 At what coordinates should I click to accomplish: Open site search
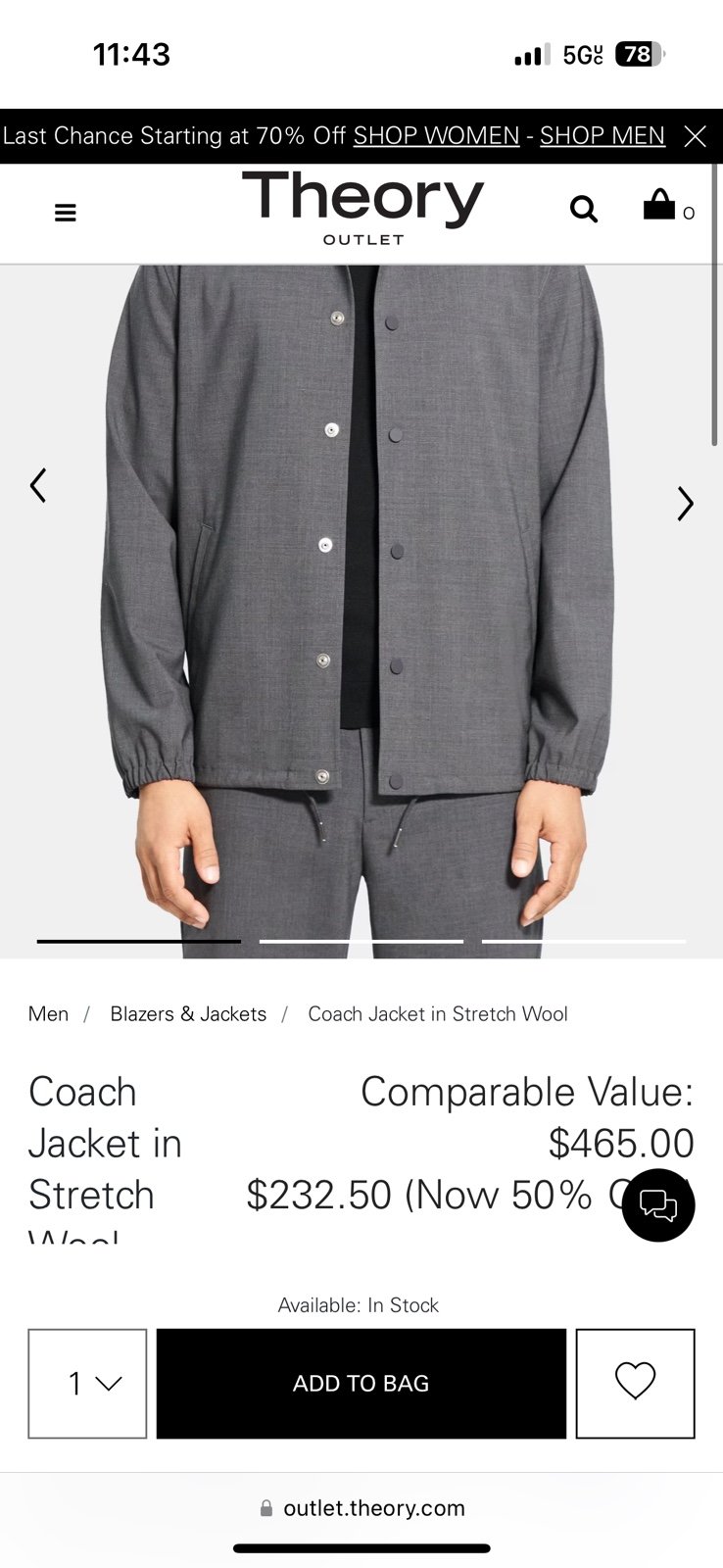click(584, 209)
